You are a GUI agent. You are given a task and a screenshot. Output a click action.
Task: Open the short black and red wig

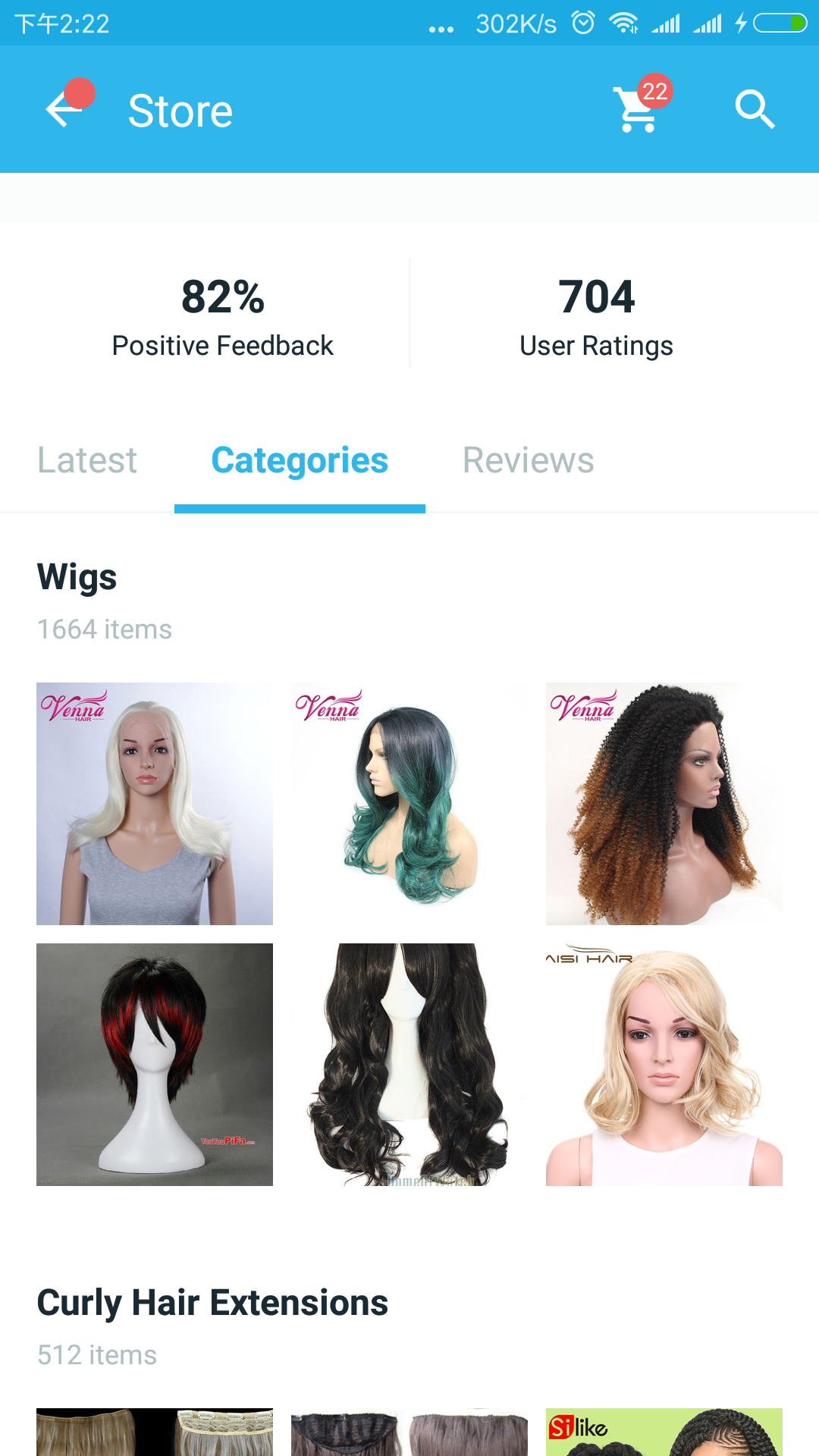[x=155, y=1064]
